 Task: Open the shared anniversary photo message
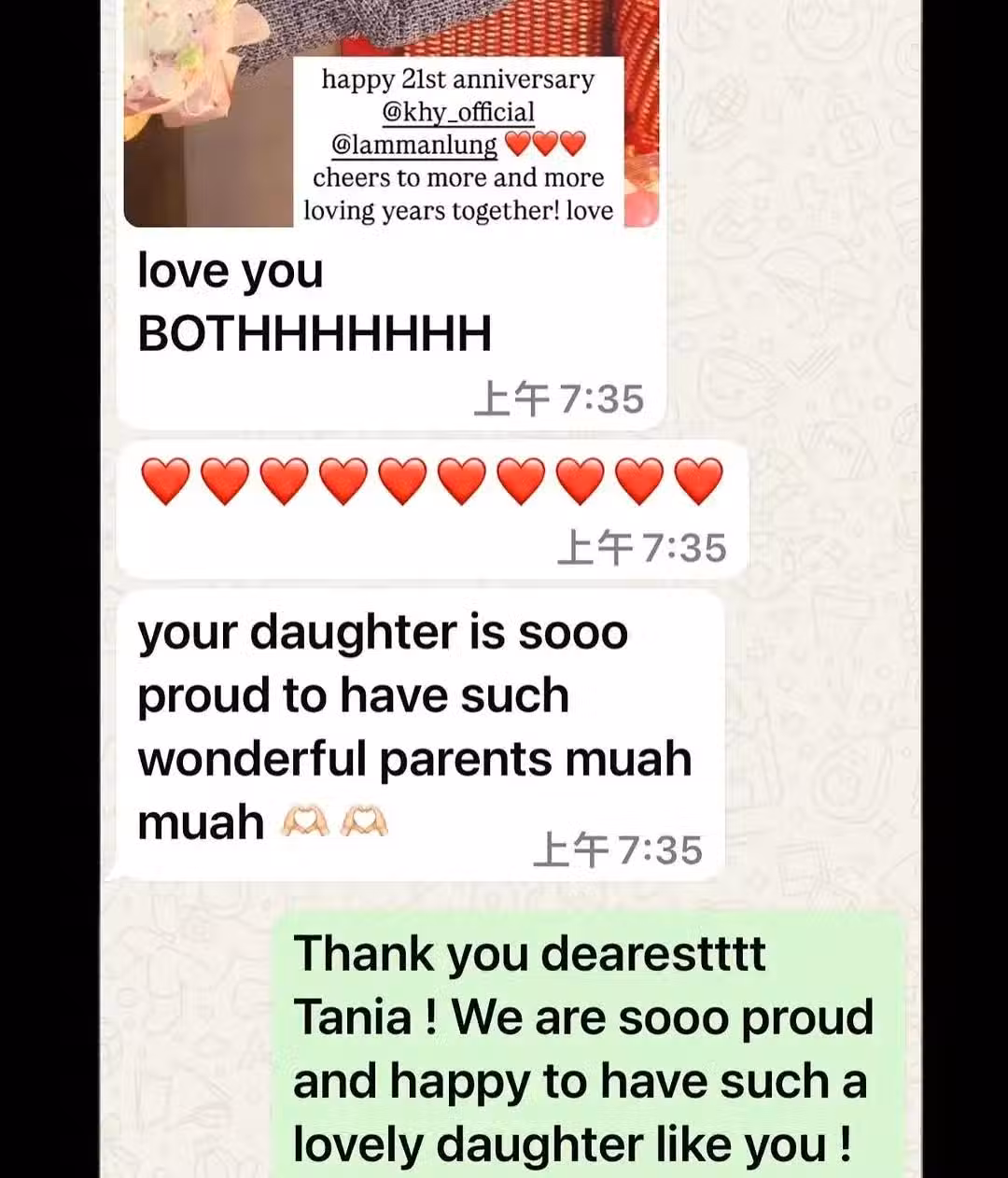392,112
